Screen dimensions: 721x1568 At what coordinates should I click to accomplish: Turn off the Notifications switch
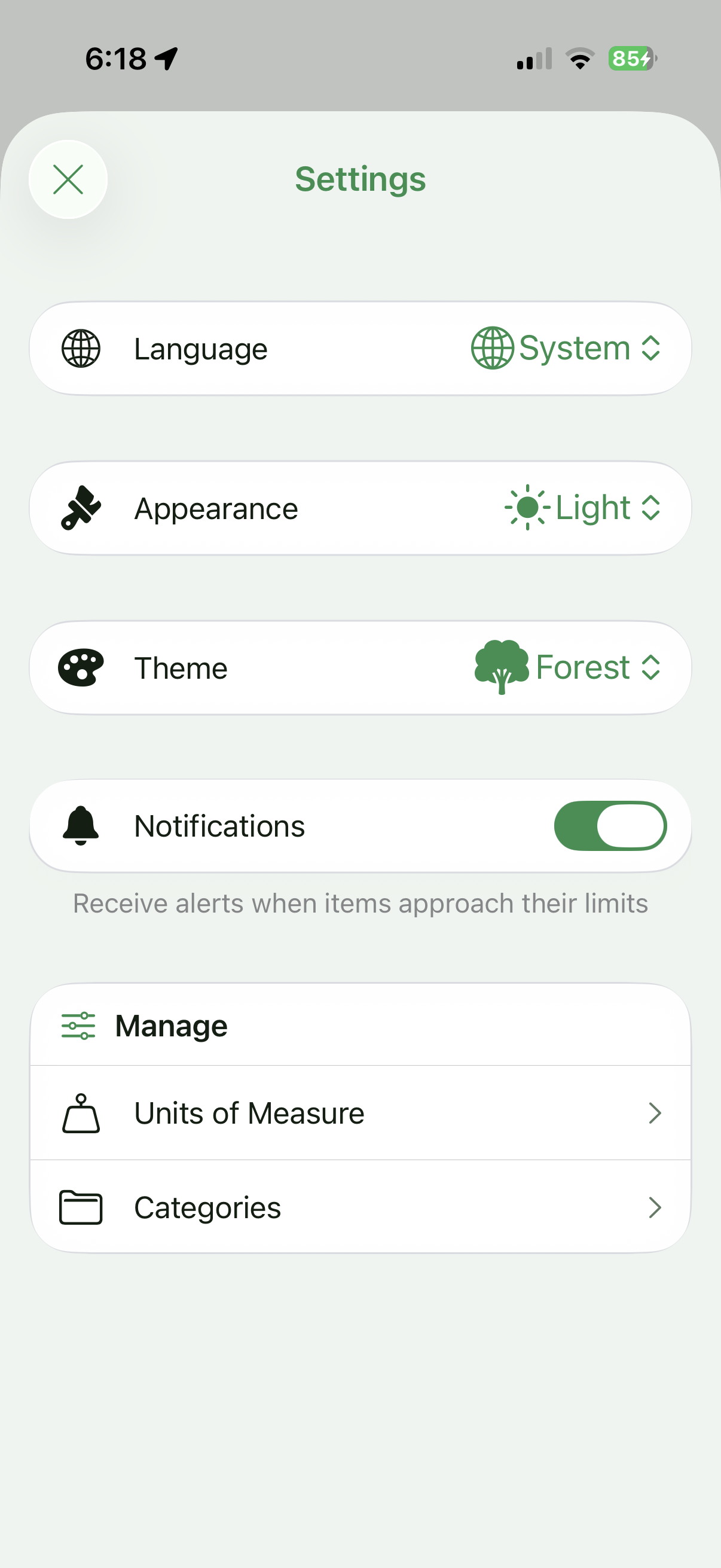[x=610, y=826]
